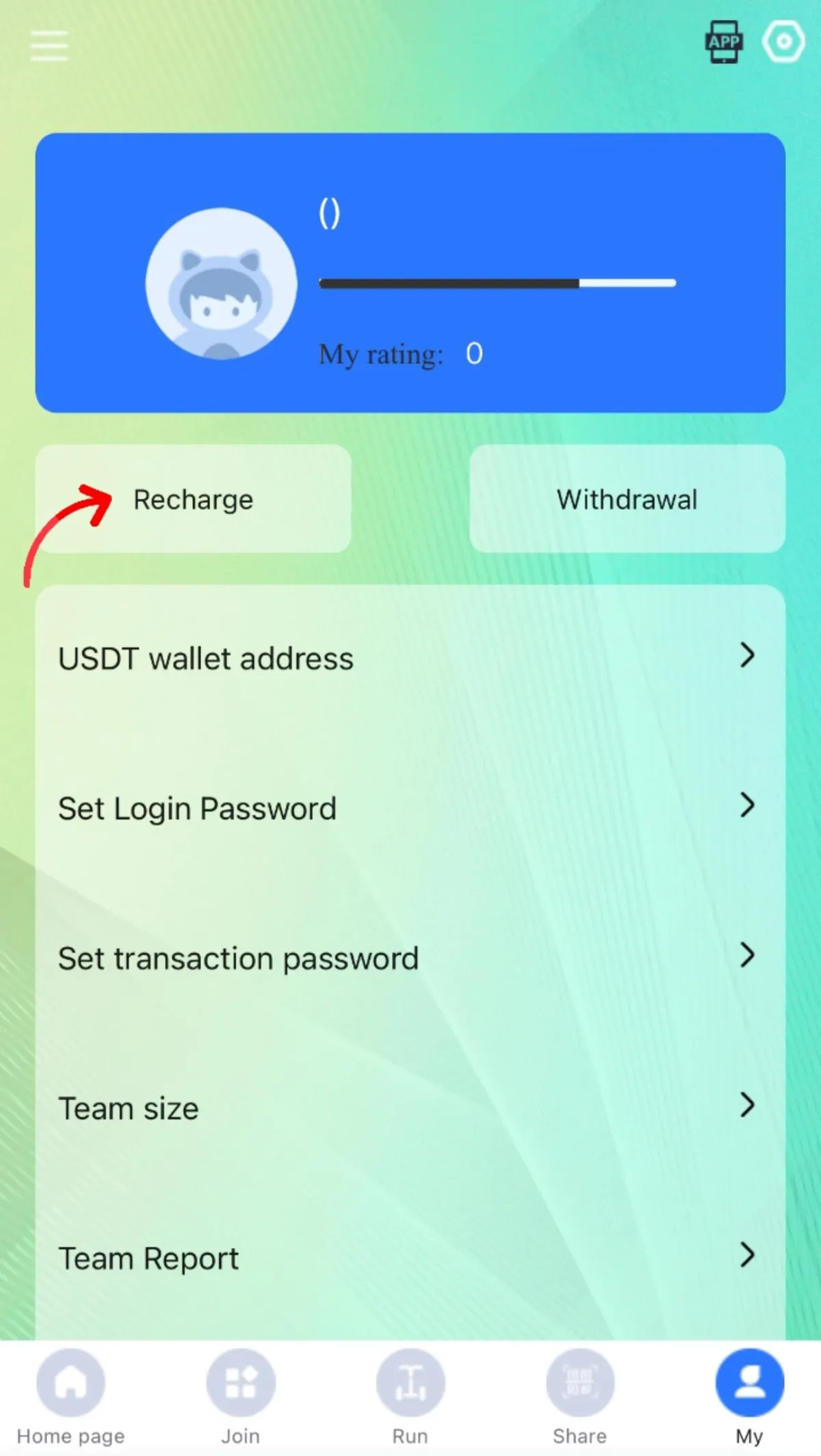Switch to the Run tab
The height and width of the screenshot is (1456, 821).
click(410, 1397)
